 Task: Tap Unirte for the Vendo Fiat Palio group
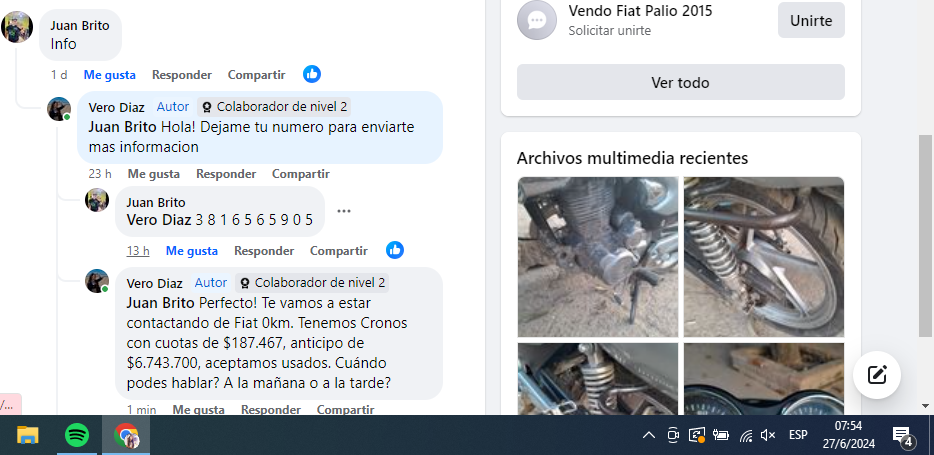pos(810,20)
